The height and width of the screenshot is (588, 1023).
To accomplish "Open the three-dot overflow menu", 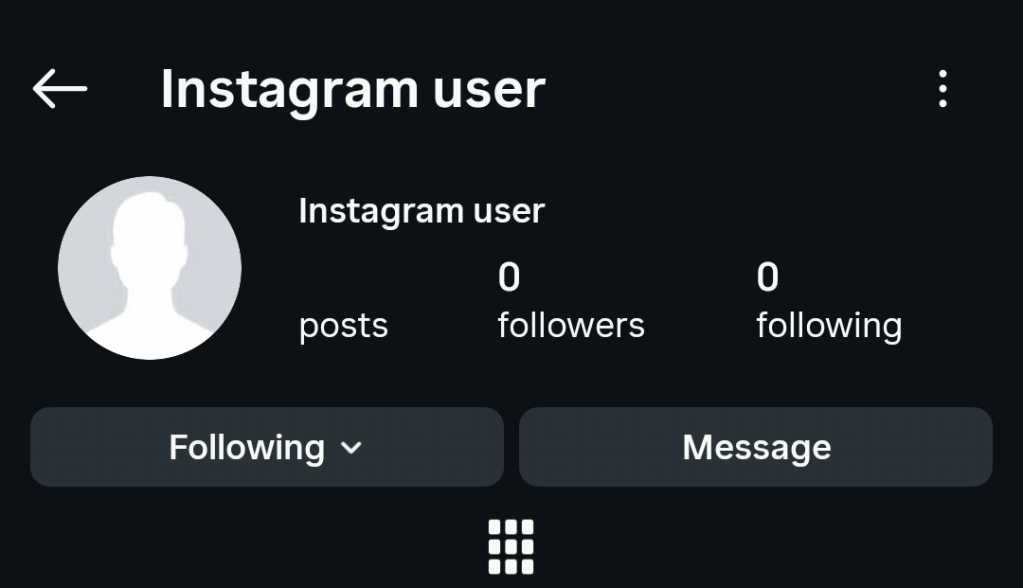I will [942, 90].
